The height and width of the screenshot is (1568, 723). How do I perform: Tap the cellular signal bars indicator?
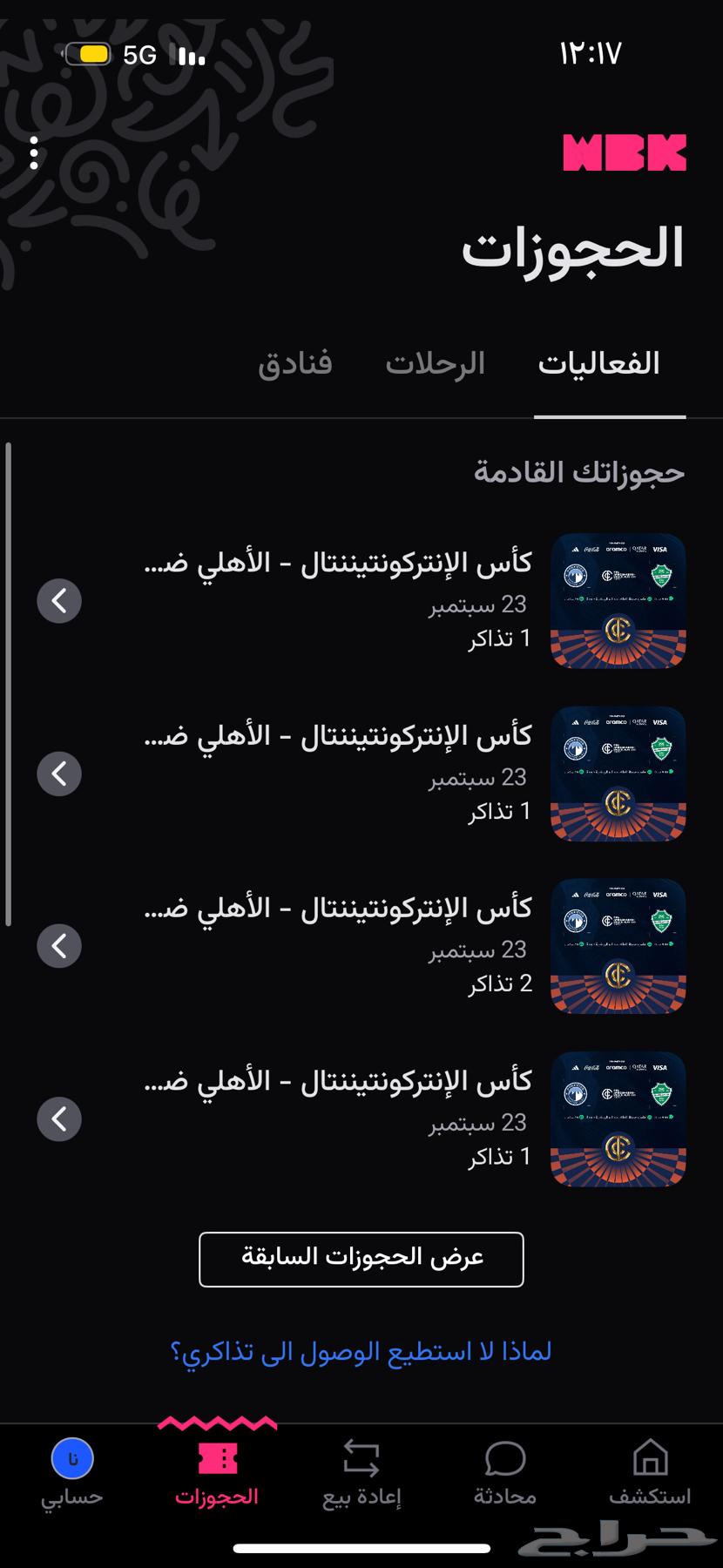[186, 54]
